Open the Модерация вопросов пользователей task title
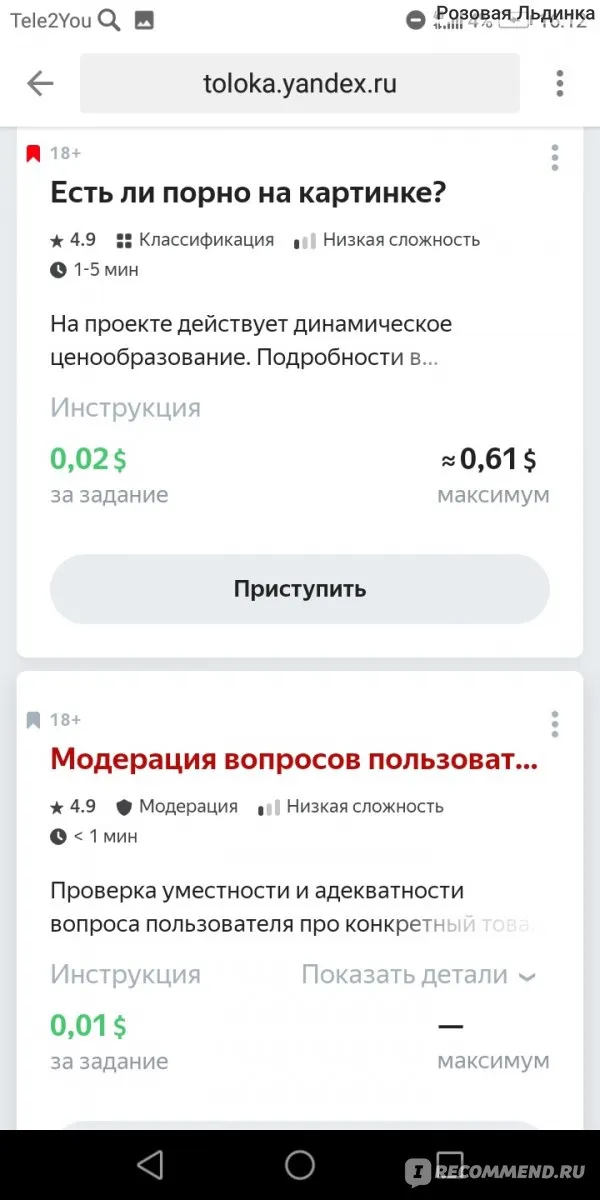600x1200 pixels. click(x=294, y=759)
